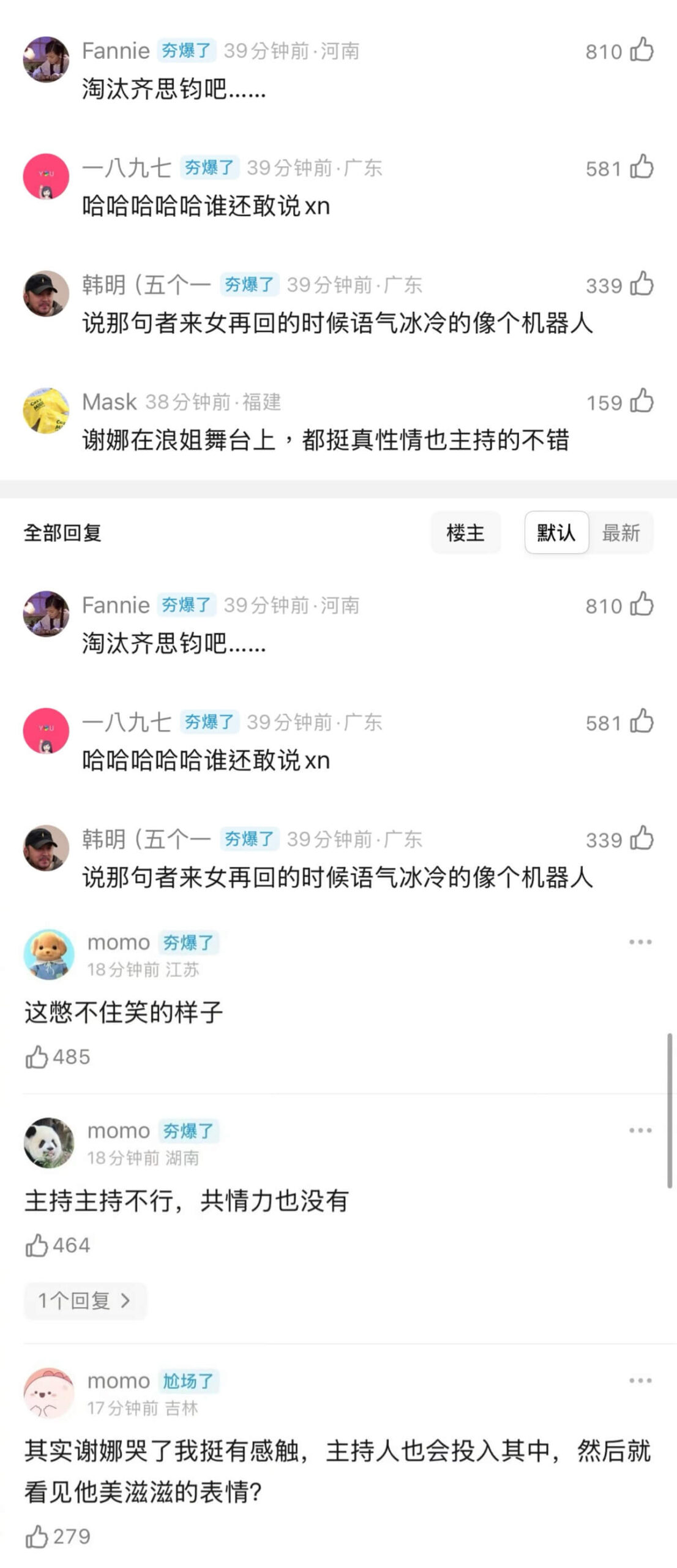Open Mask's profile avatar
Image resolution: width=677 pixels, height=1568 pixels.
point(46,410)
